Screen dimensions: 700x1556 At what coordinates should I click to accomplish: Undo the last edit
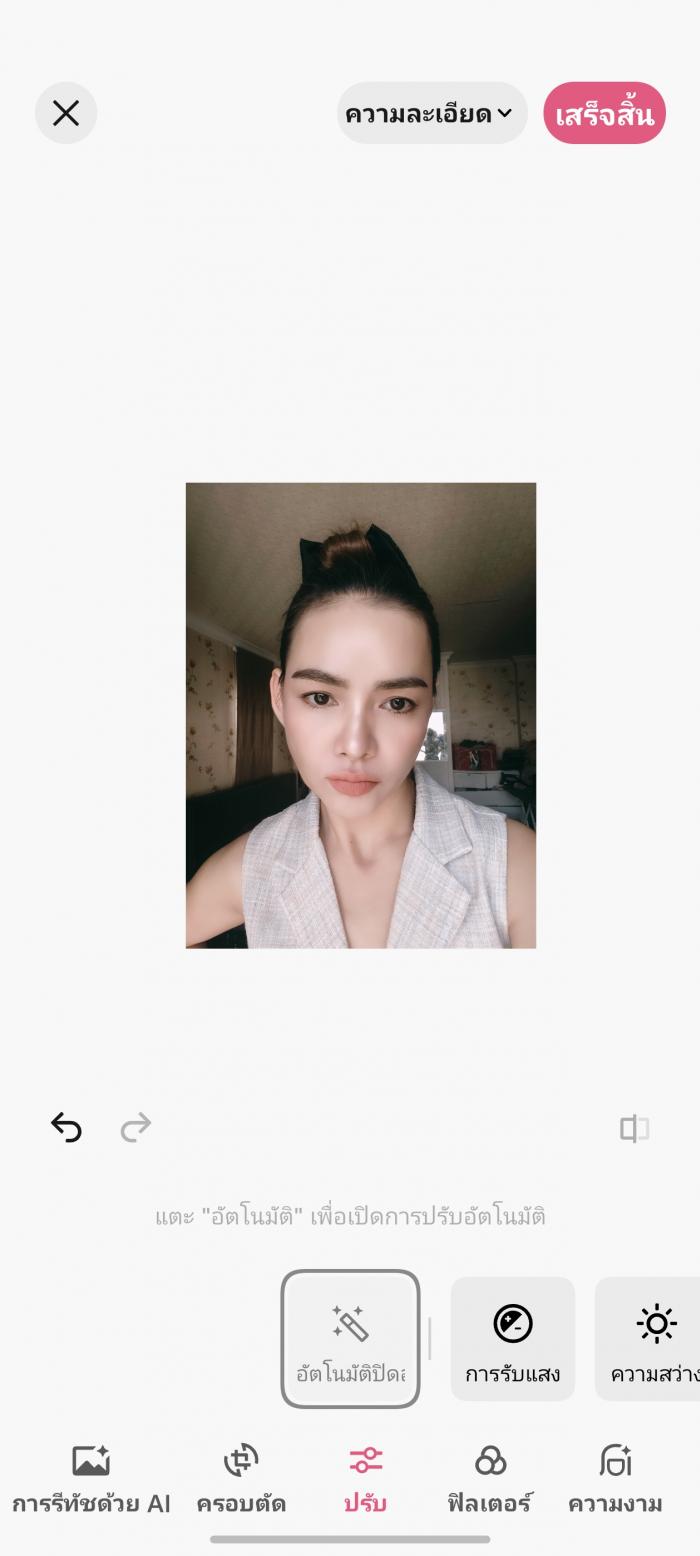click(x=66, y=1128)
